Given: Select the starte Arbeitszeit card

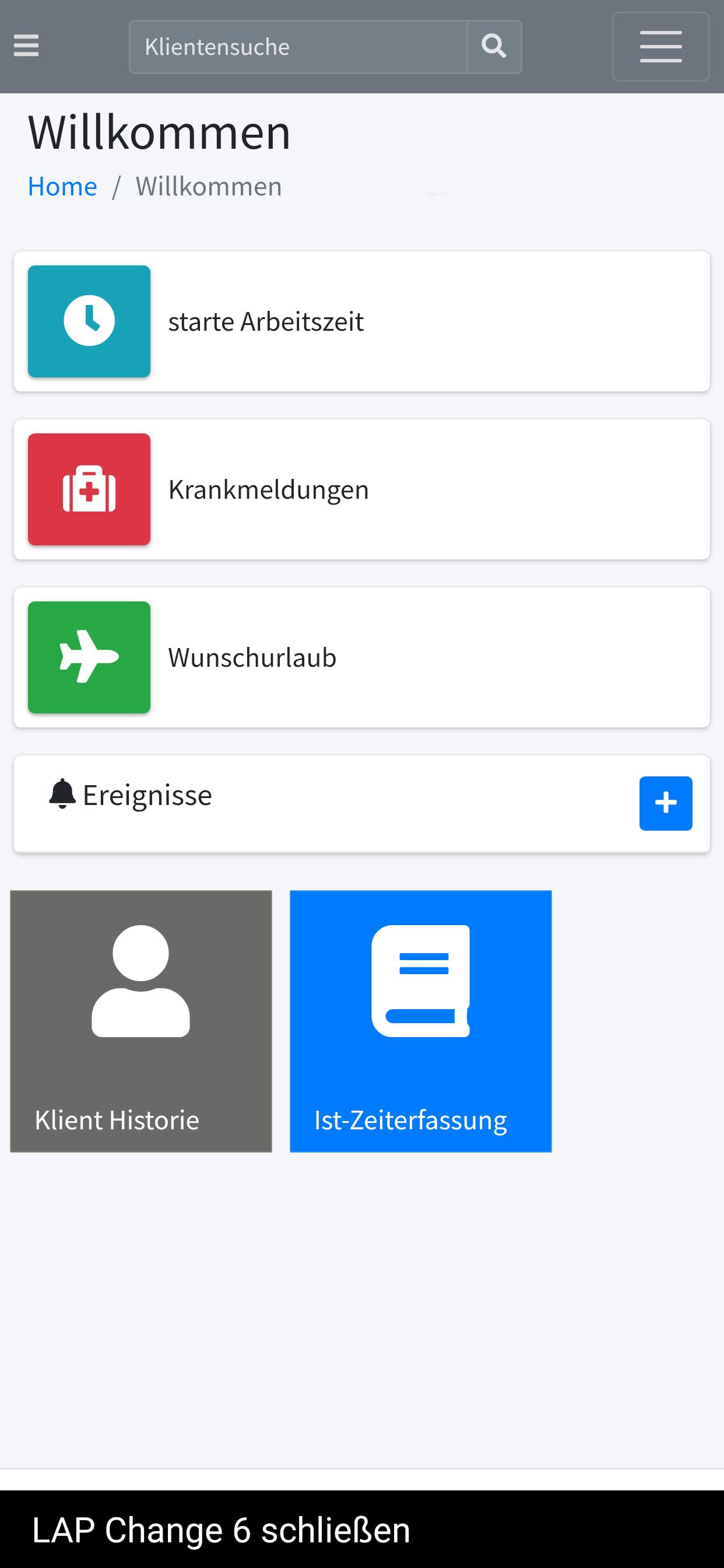Looking at the screenshot, I should (x=361, y=321).
